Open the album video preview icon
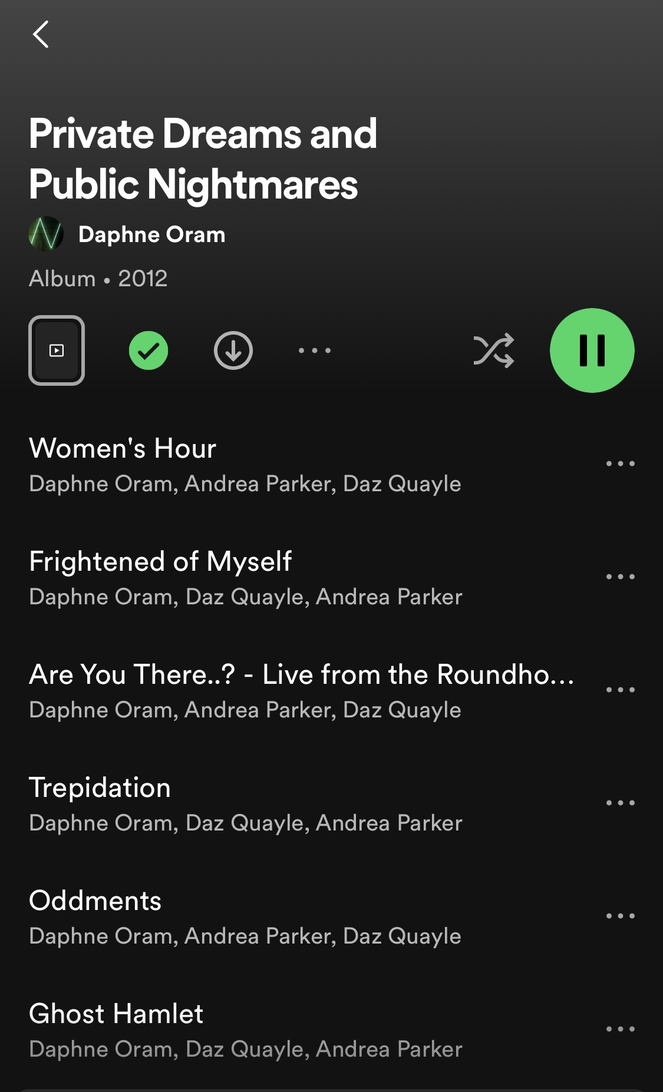Viewport: 663px width, 1092px height. [57, 351]
